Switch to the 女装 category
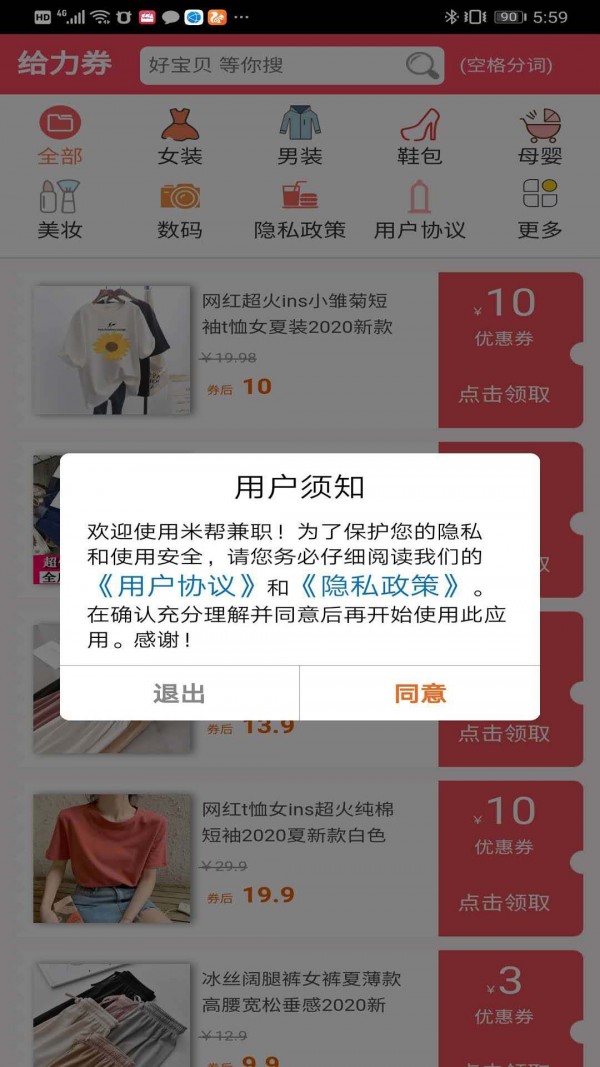Image resolution: width=600 pixels, height=1067 pixels. (x=180, y=138)
